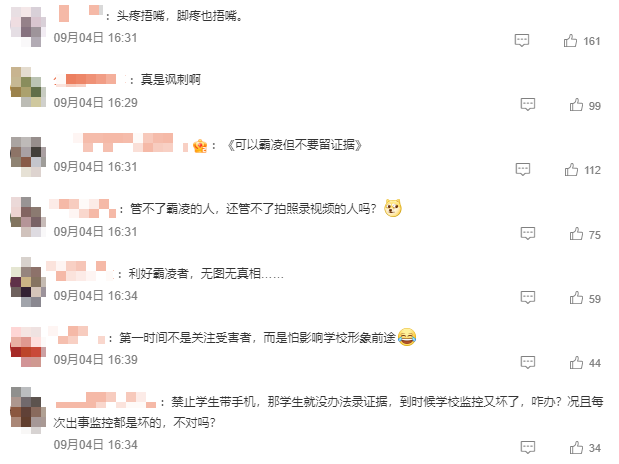Like the comment starting "禁止学生带手机"
The image size is (619, 464).
[x=575, y=447]
